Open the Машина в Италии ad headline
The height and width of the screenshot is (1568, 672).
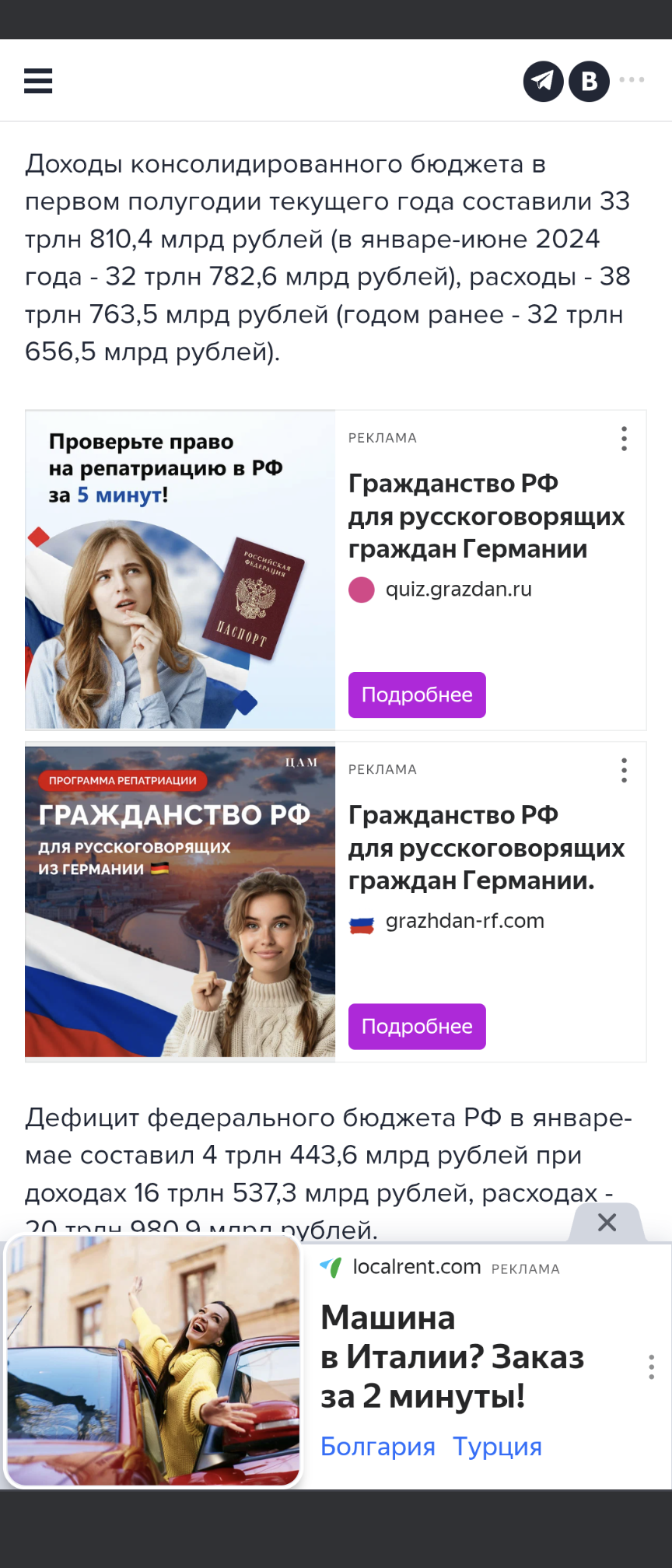tap(451, 1357)
